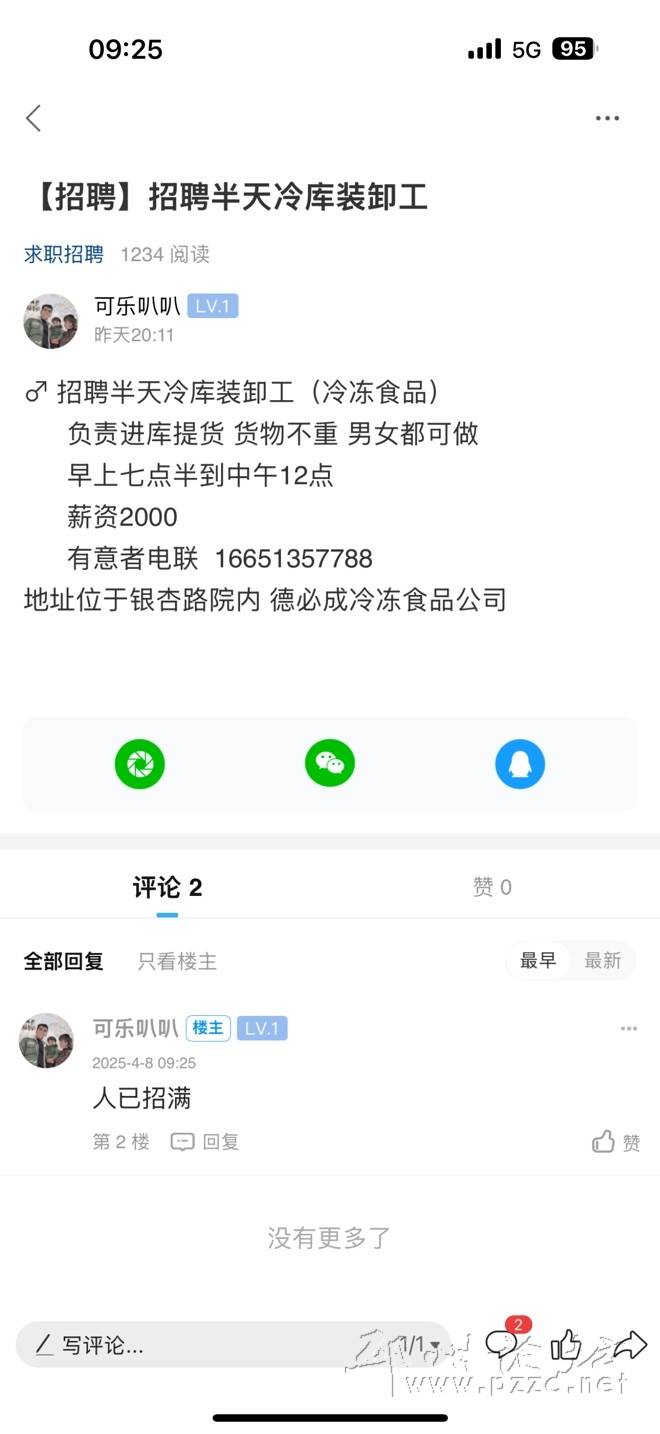Screen dimensions: 660x1434
Task: Open the 求职招聘 category link
Action: click(x=64, y=254)
